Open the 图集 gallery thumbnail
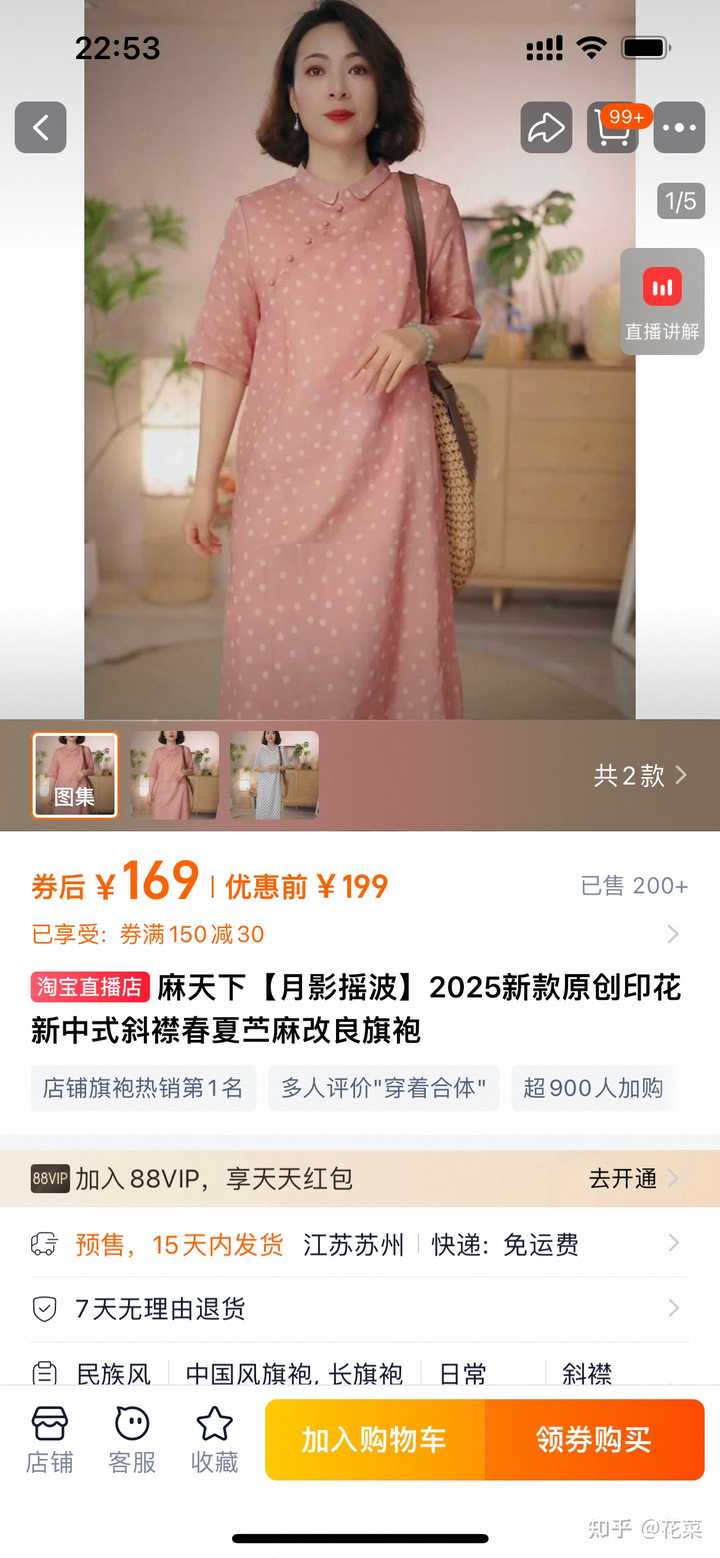 pyautogui.click(x=75, y=775)
